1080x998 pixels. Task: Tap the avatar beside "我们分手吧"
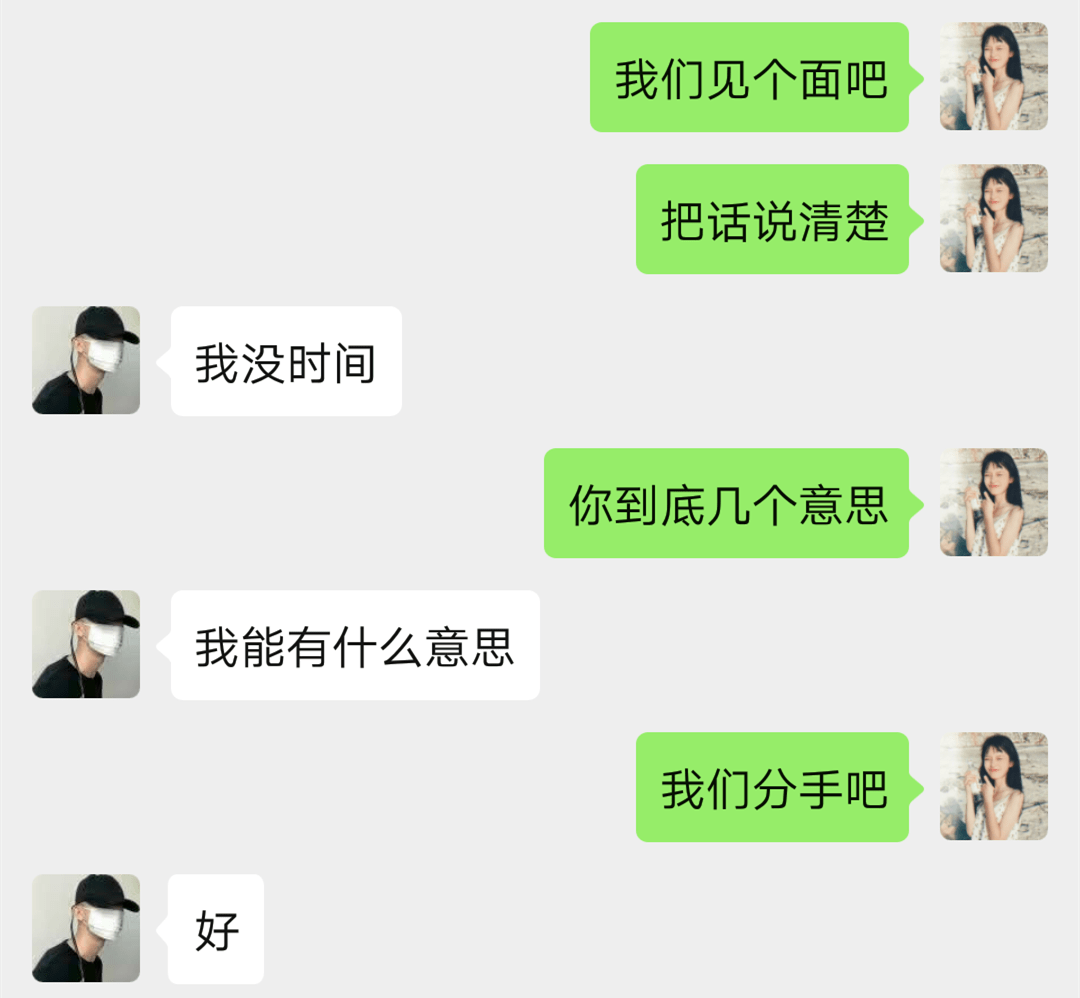(x=993, y=787)
